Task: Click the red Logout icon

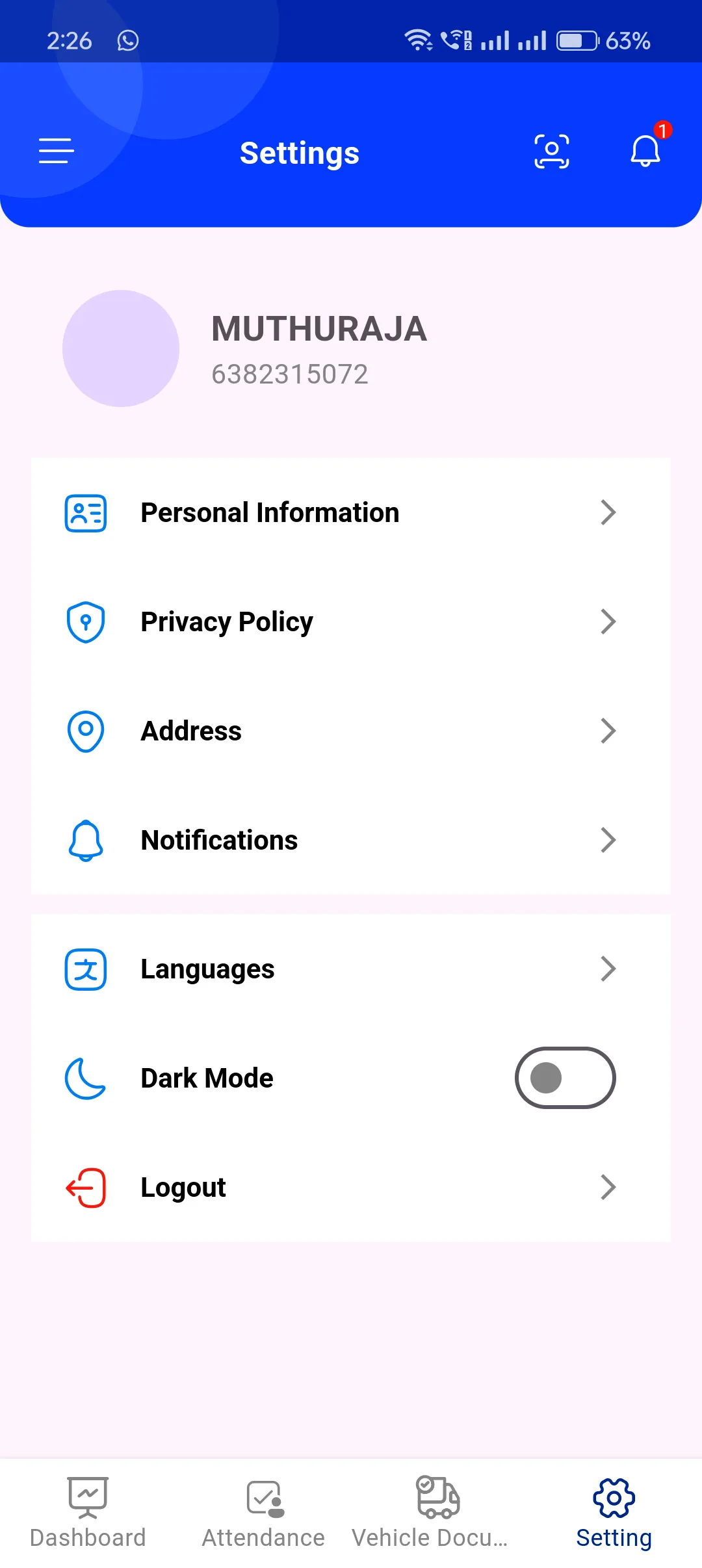Action: pos(85,1186)
